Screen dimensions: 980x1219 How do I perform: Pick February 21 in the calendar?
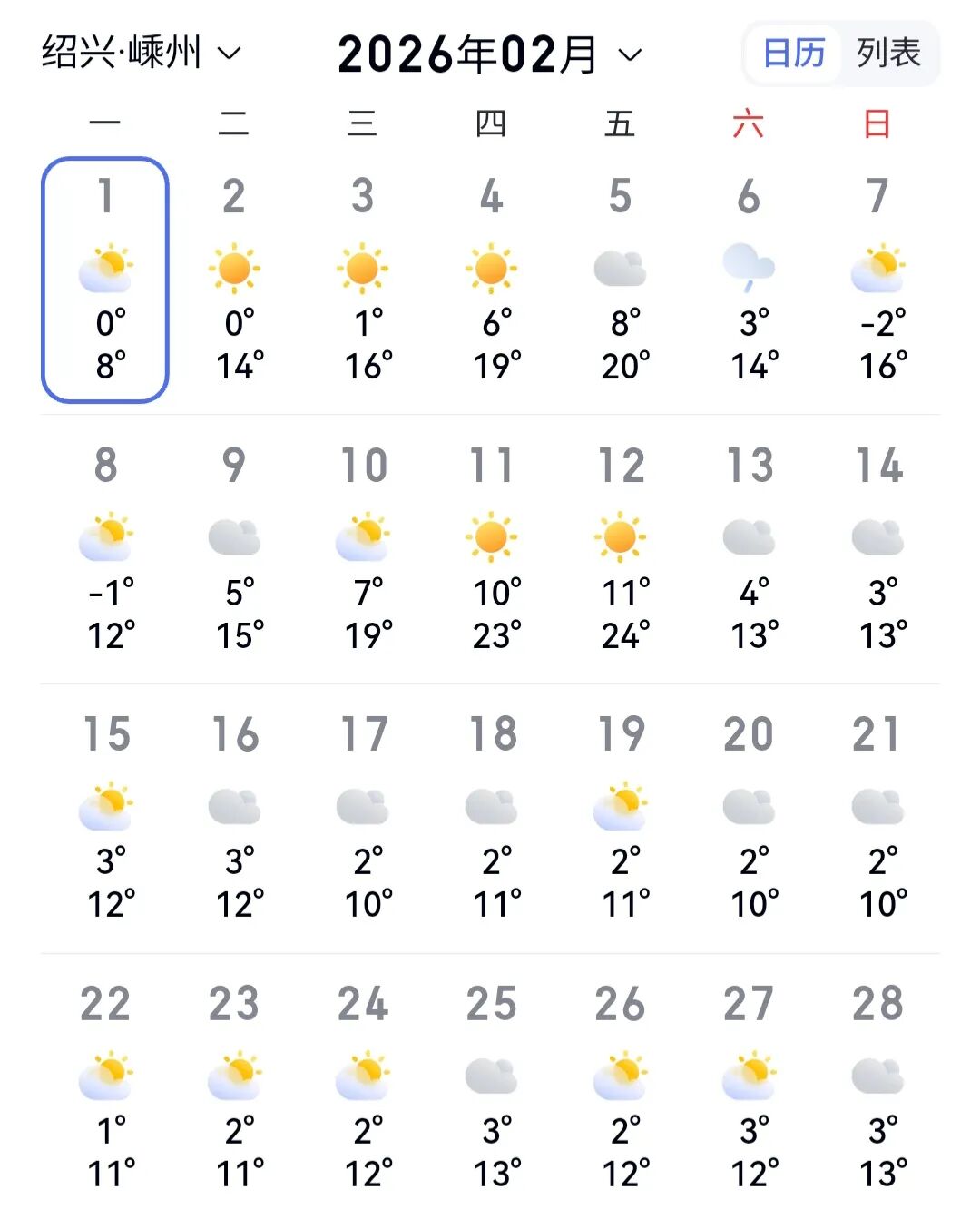coord(878,818)
